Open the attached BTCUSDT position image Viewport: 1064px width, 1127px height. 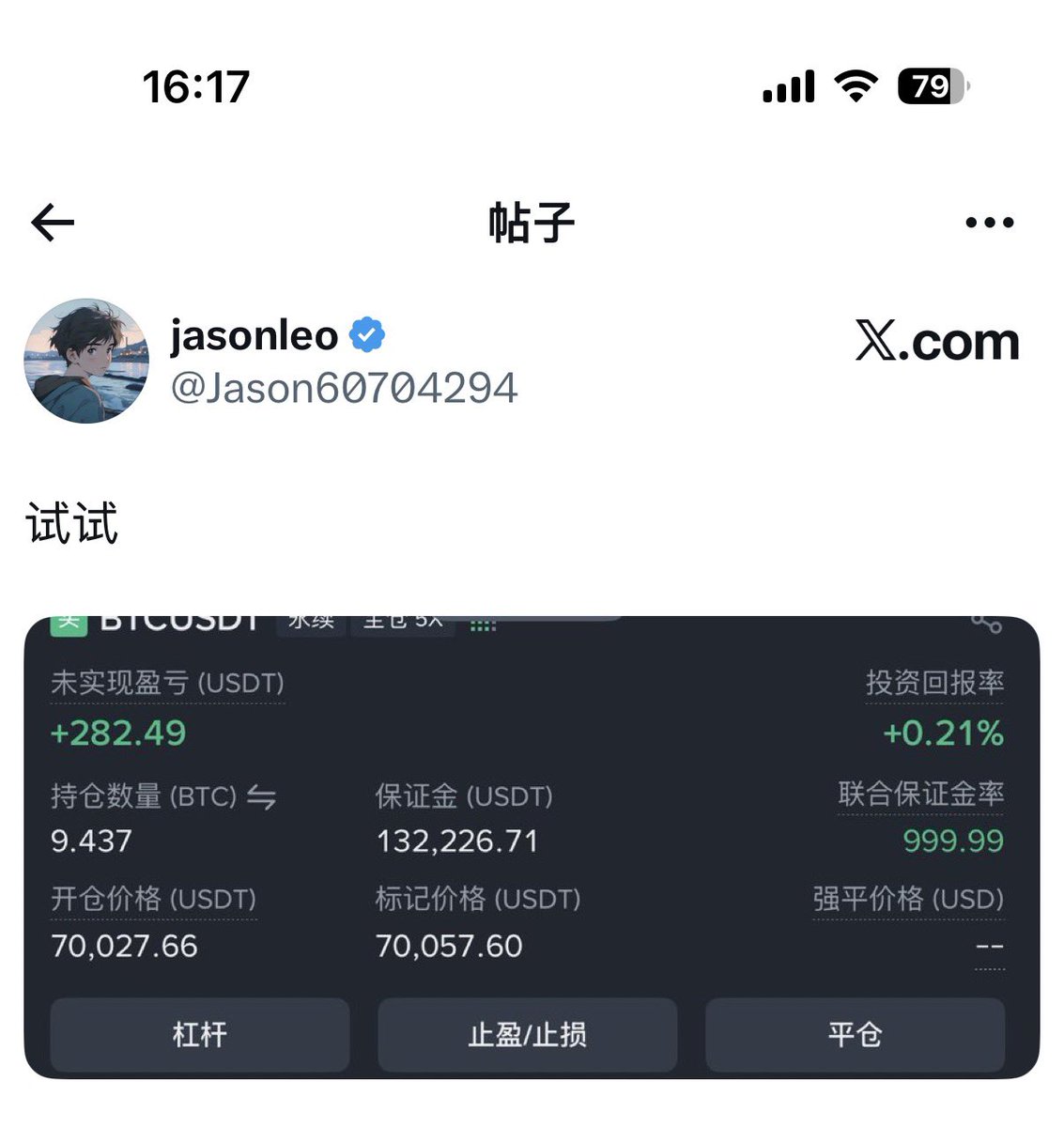(x=532, y=847)
